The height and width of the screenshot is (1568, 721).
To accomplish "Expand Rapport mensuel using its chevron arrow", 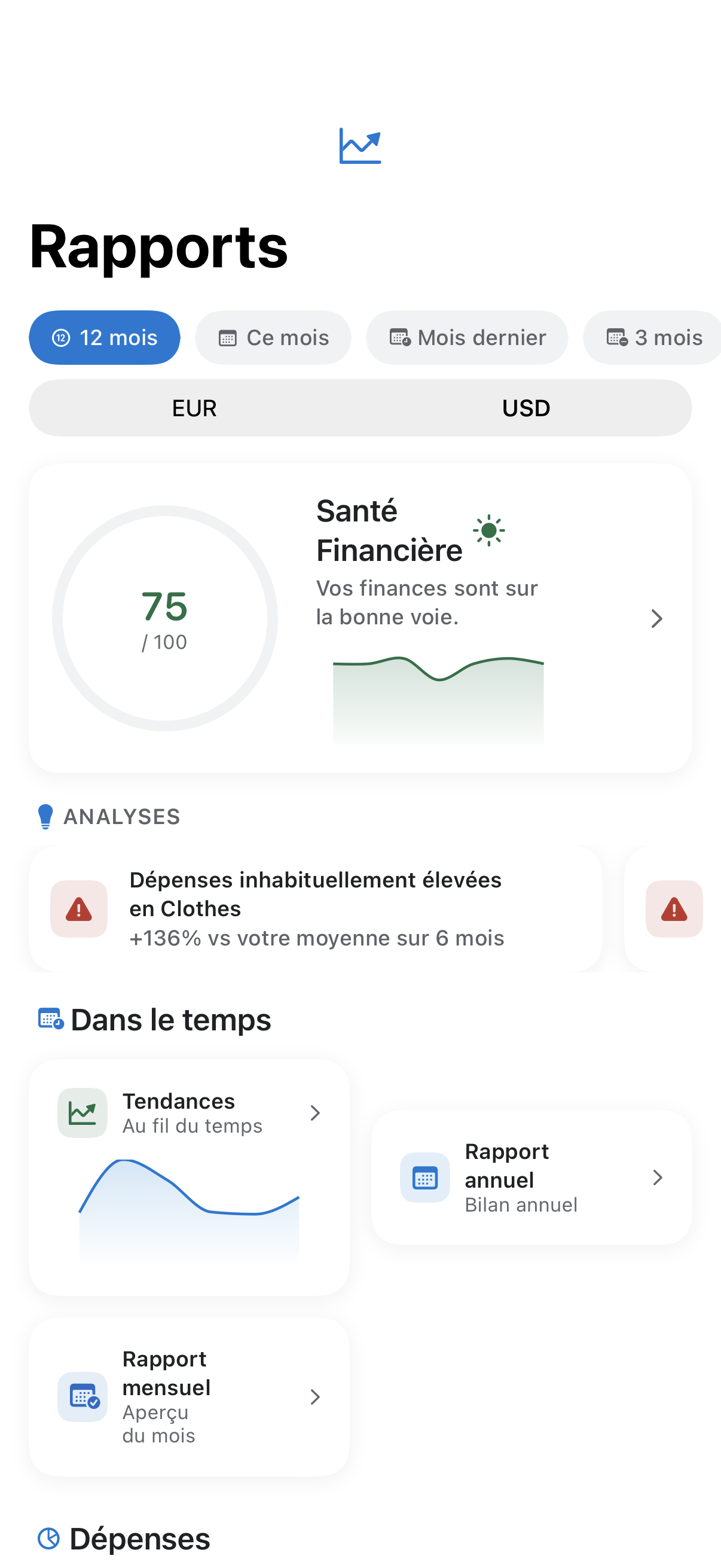I will tap(316, 1398).
